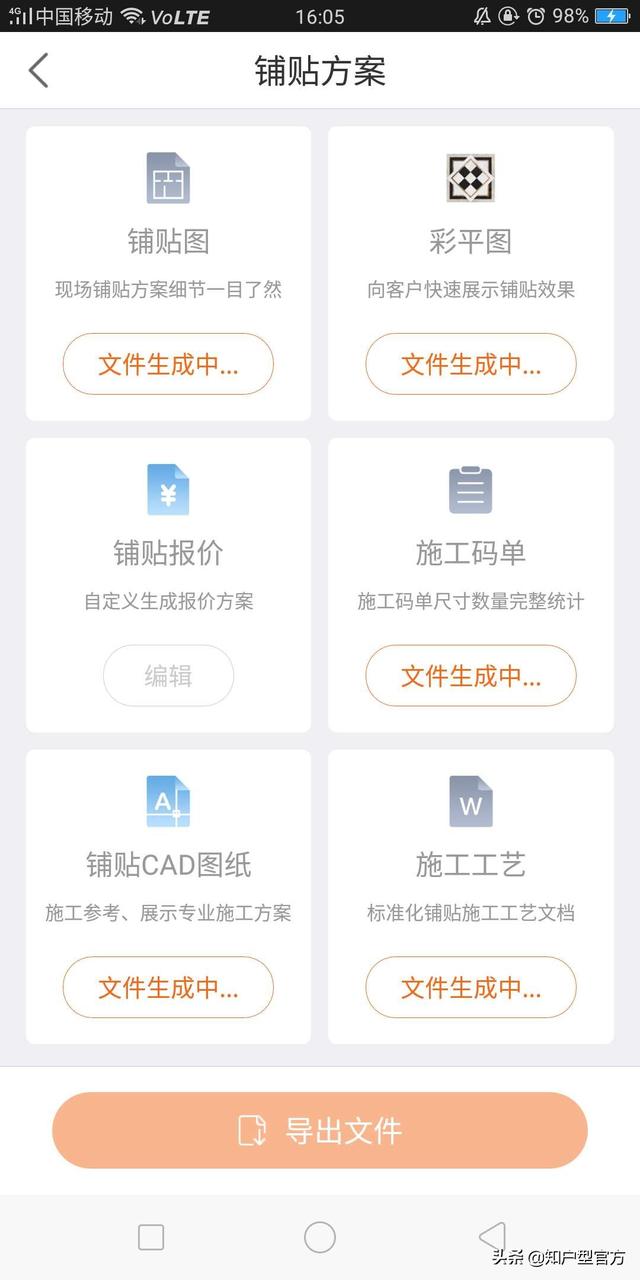Tap 文件生成中 button under 铺贴CAD图纸
Screen dimensions: 640x1280
pyautogui.click(x=168, y=988)
